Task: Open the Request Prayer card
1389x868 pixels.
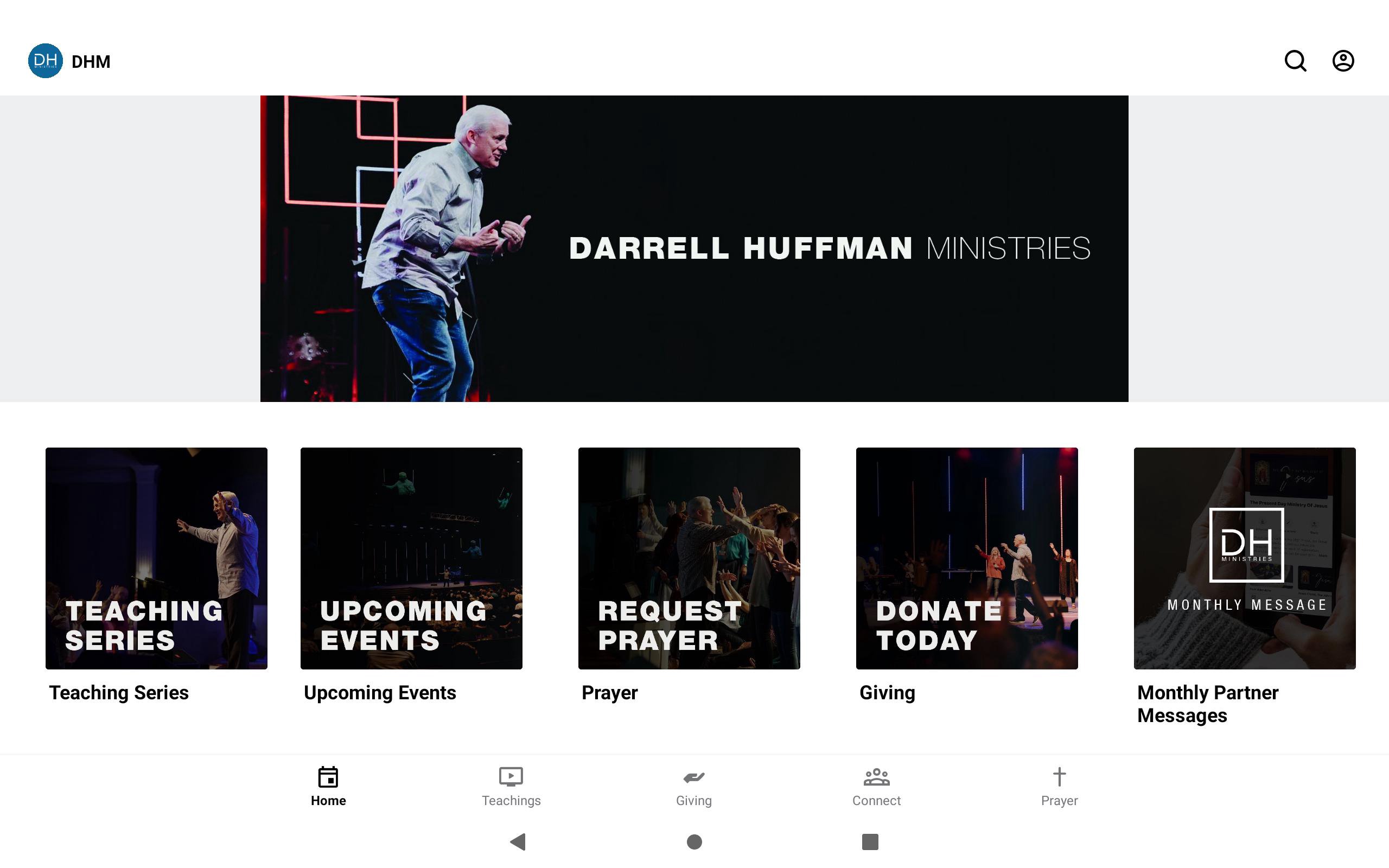Action: 689,558
